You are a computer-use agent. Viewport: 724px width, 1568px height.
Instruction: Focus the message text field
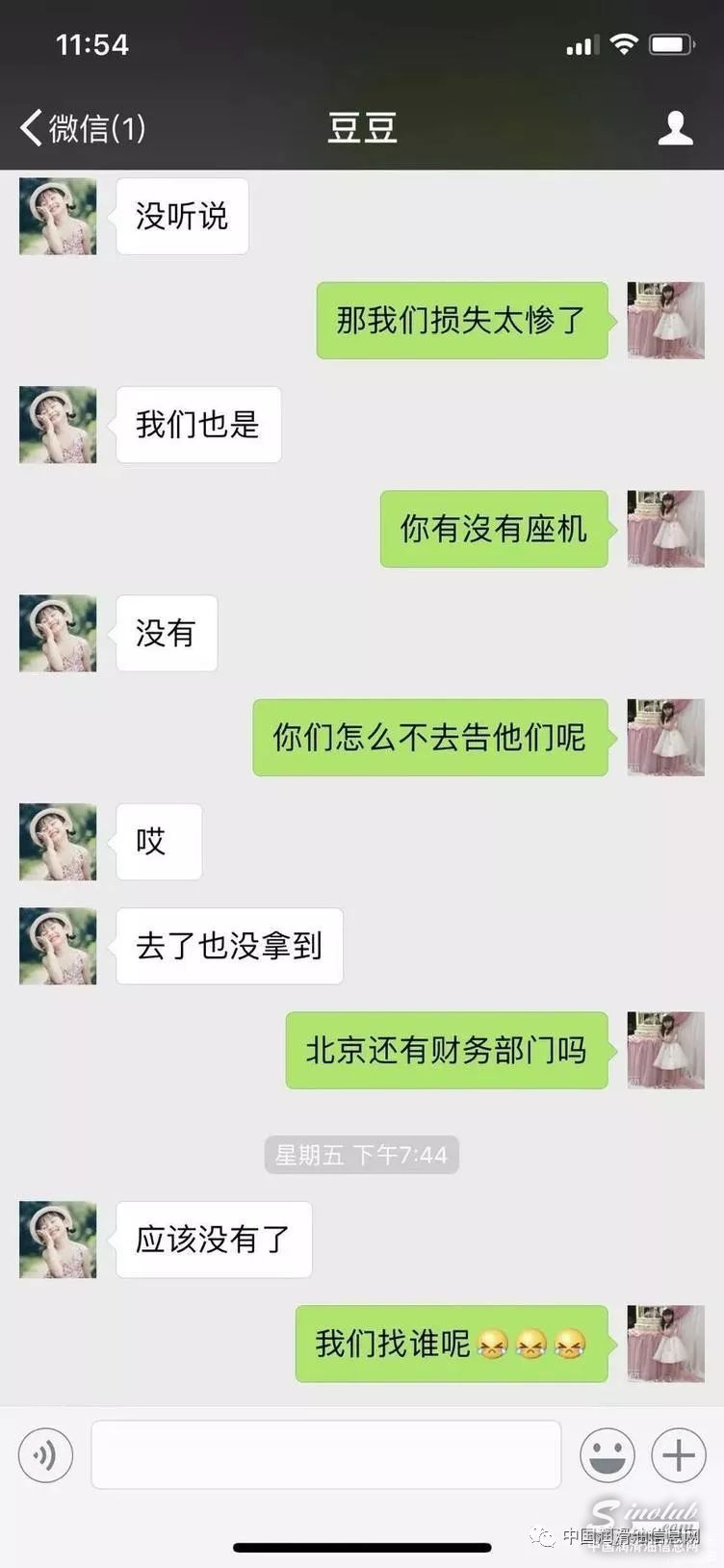(x=325, y=1454)
